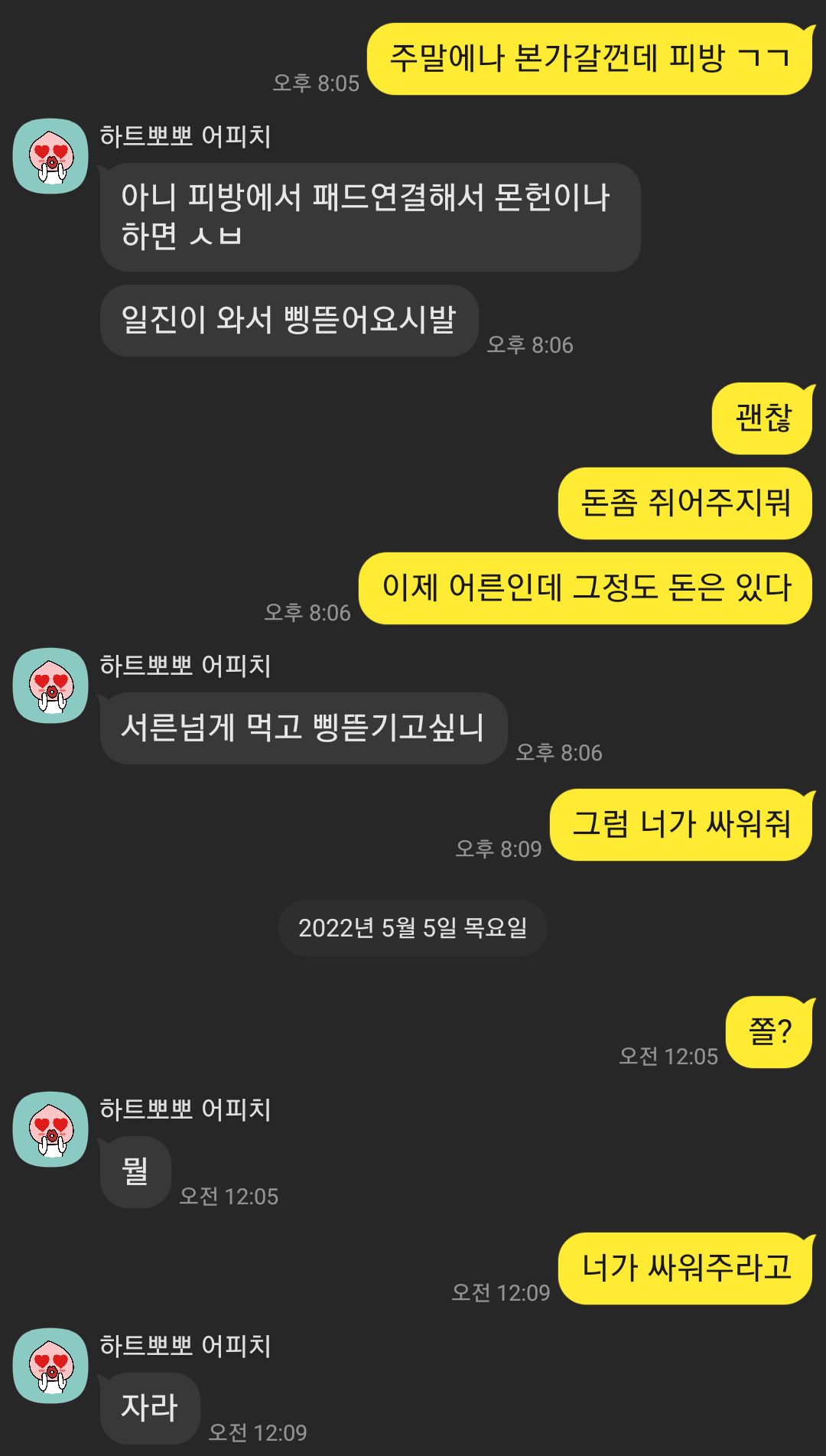Image resolution: width=826 pixels, height=1456 pixels.
Task: Open sender's avatar beside the '아니 피방에서' message
Action: coord(50,156)
